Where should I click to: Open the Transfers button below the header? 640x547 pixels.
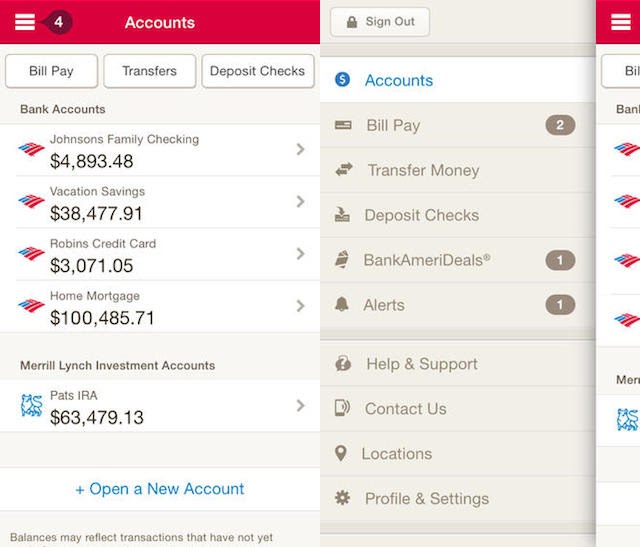pos(149,71)
